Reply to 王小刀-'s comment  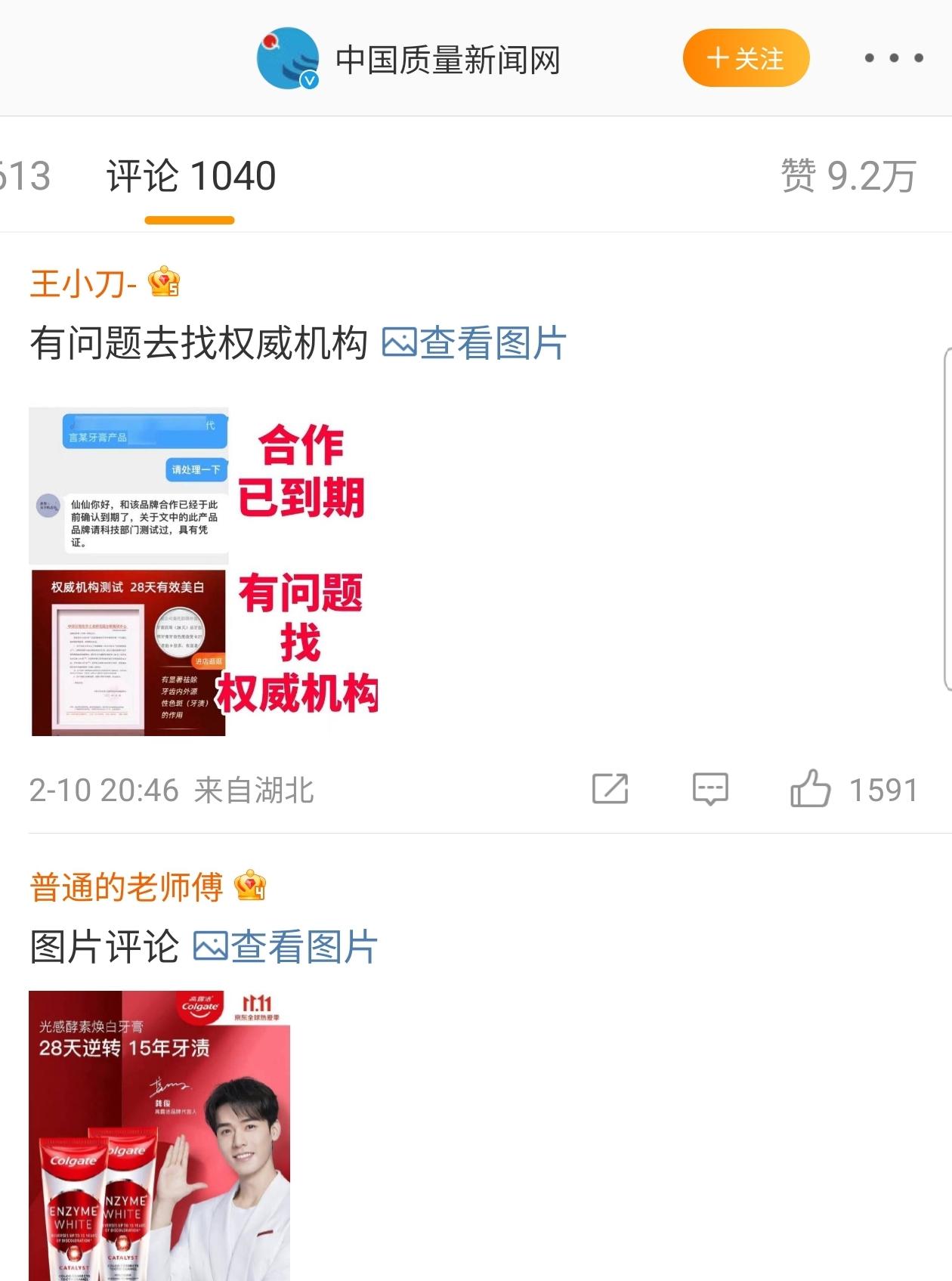(710, 789)
